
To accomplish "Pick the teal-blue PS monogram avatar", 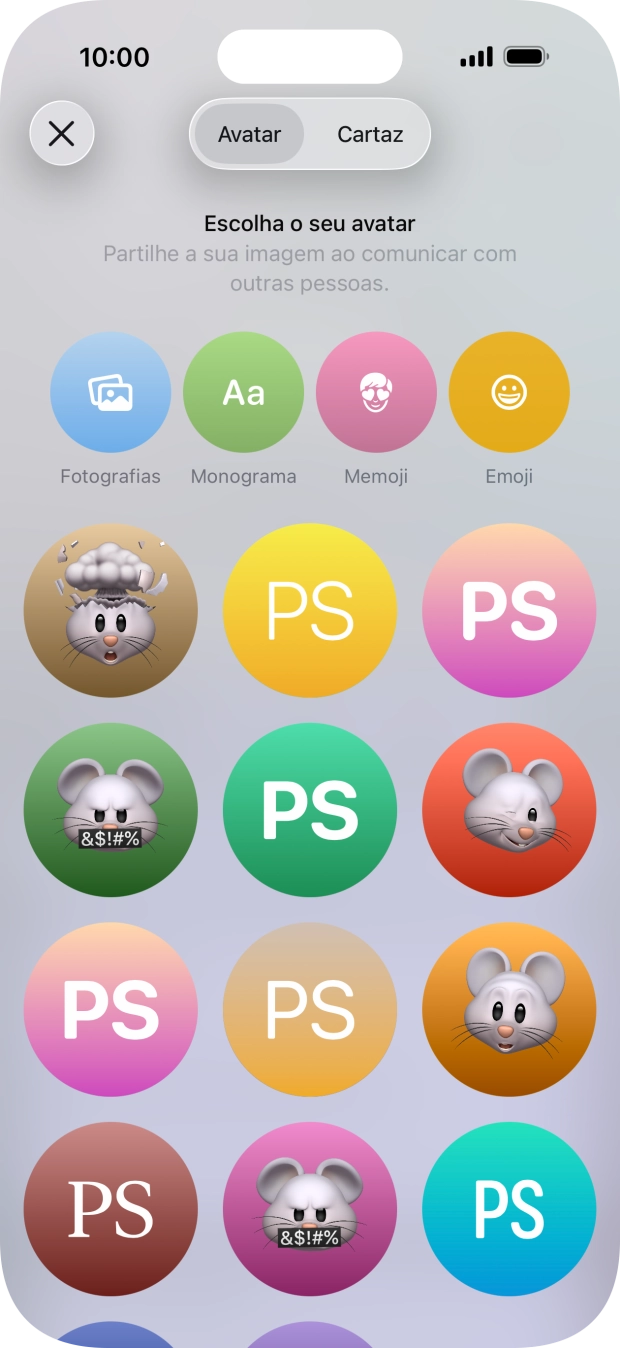I will click(509, 1209).
